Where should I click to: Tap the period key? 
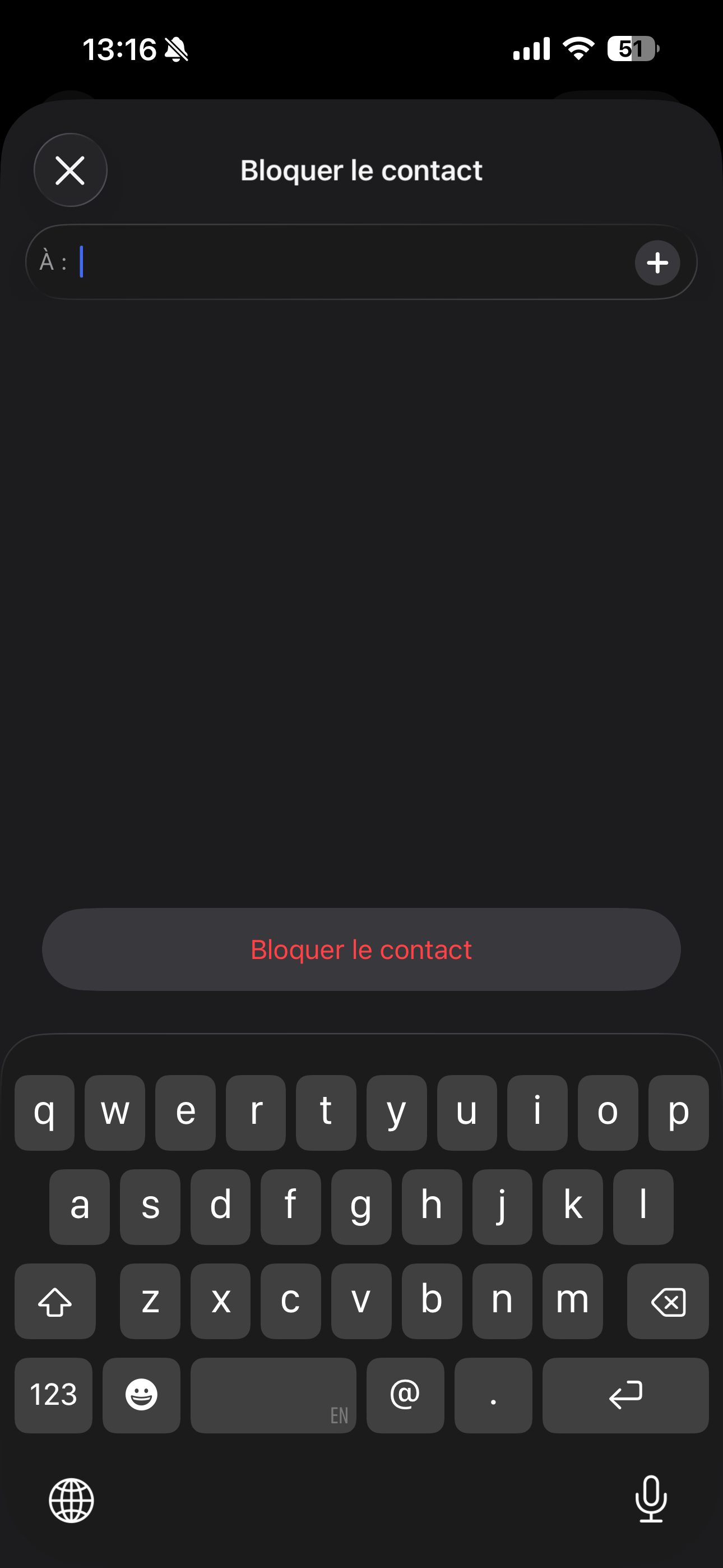click(x=493, y=1395)
